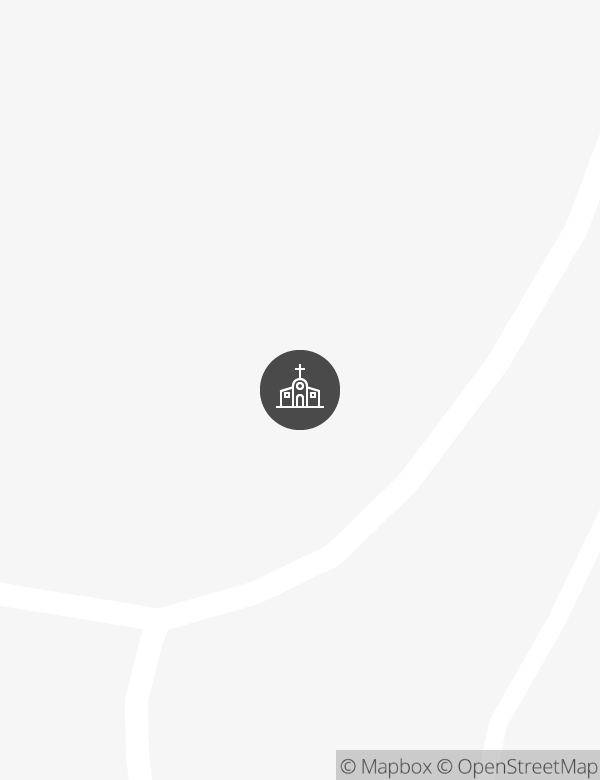
Task: Open the OpenStreetMap attribution link
Action: coord(517,767)
